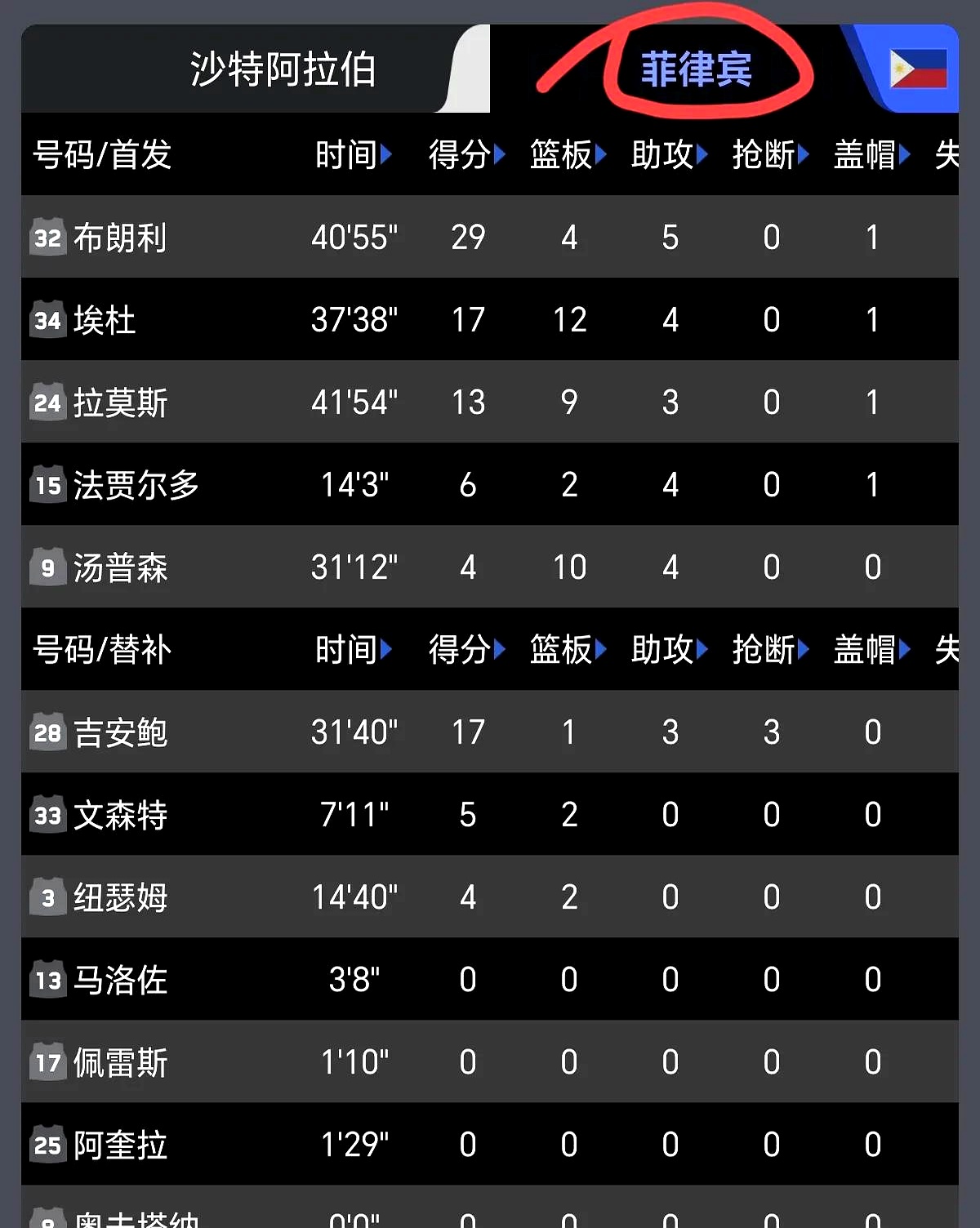The width and height of the screenshot is (980, 1228).
Task: Click jersey number 15 icon beside 法贾尔多
Action: (47, 485)
